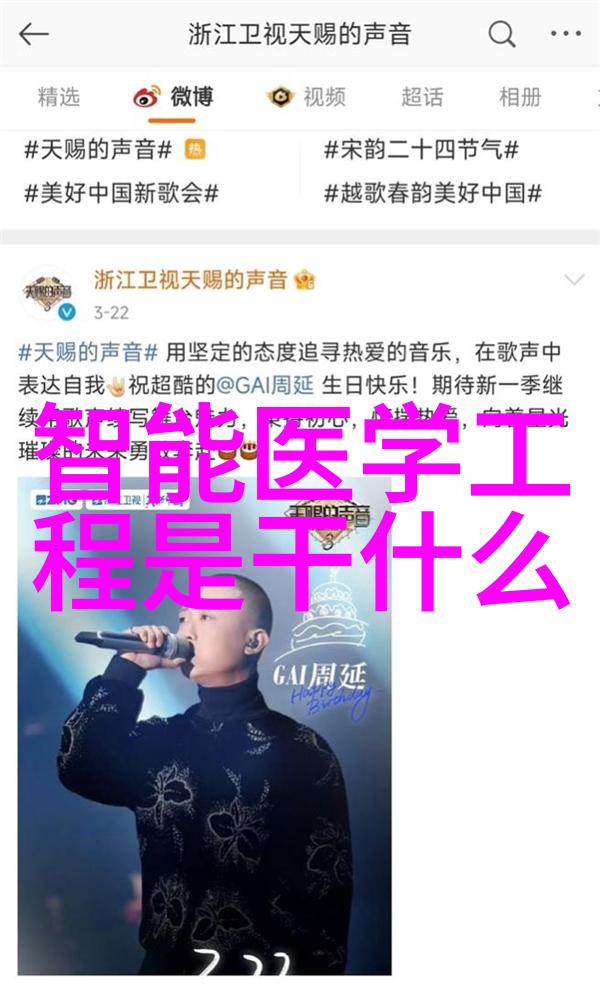Switch to the 视频 tab
Image resolution: width=600 pixels, height=989 pixels.
click(308, 97)
